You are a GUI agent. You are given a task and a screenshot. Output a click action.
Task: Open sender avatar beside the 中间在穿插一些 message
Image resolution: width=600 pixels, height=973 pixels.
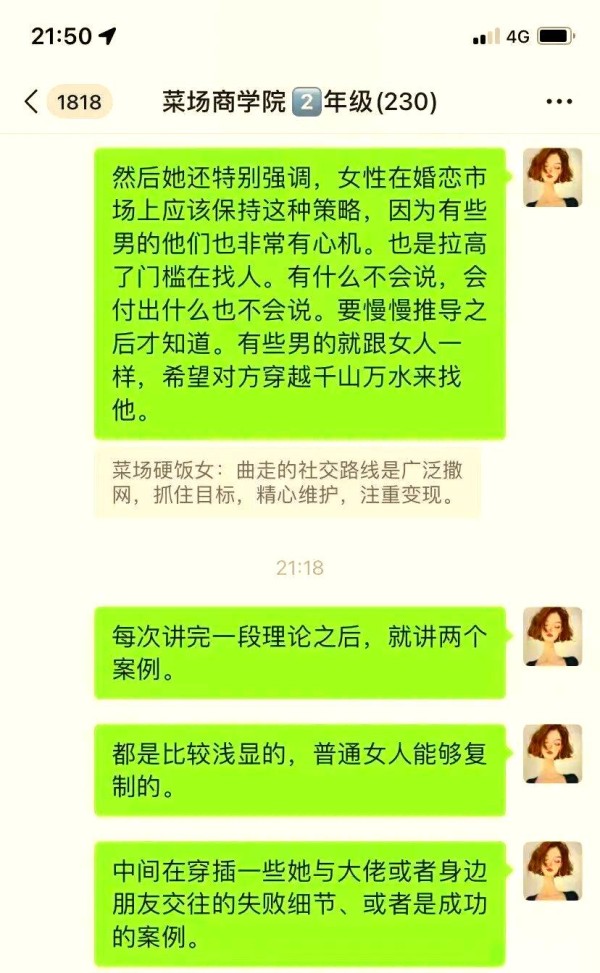pyautogui.click(x=552, y=870)
